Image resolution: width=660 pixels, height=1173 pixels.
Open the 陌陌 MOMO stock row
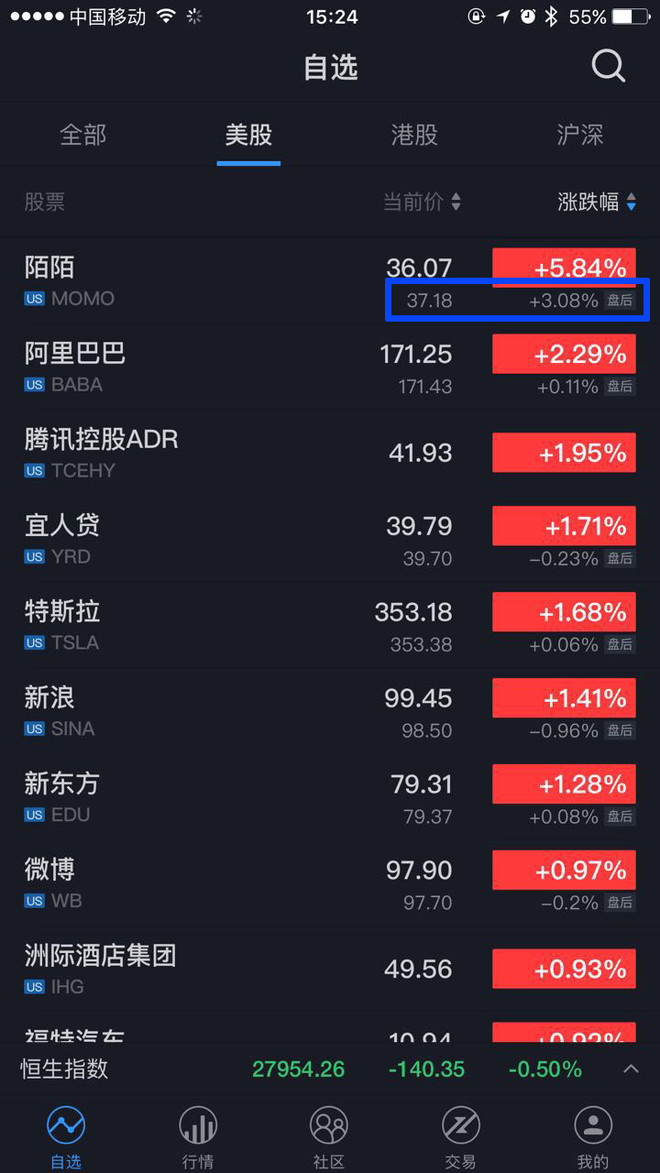(x=330, y=281)
